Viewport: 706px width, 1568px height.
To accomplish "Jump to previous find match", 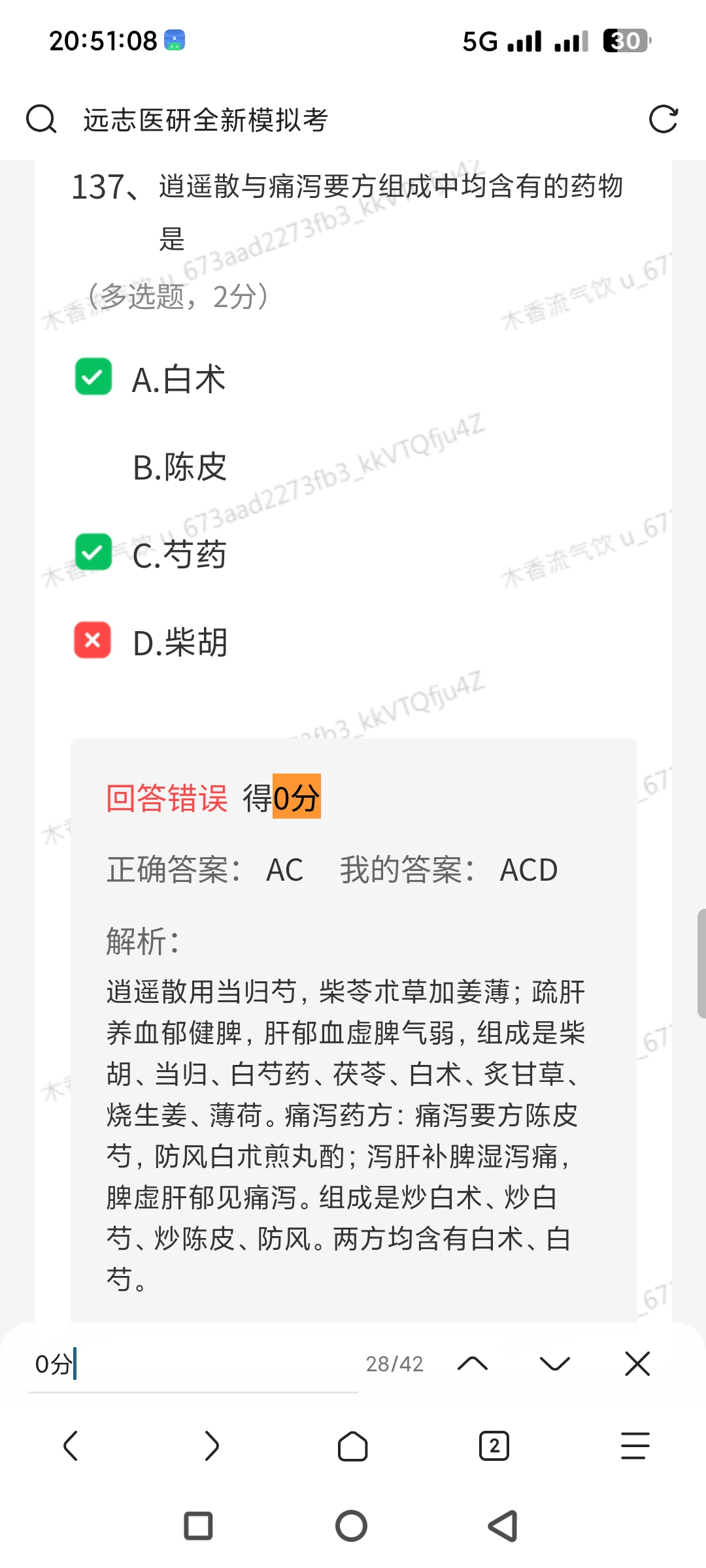I will (x=473, y=1364).
